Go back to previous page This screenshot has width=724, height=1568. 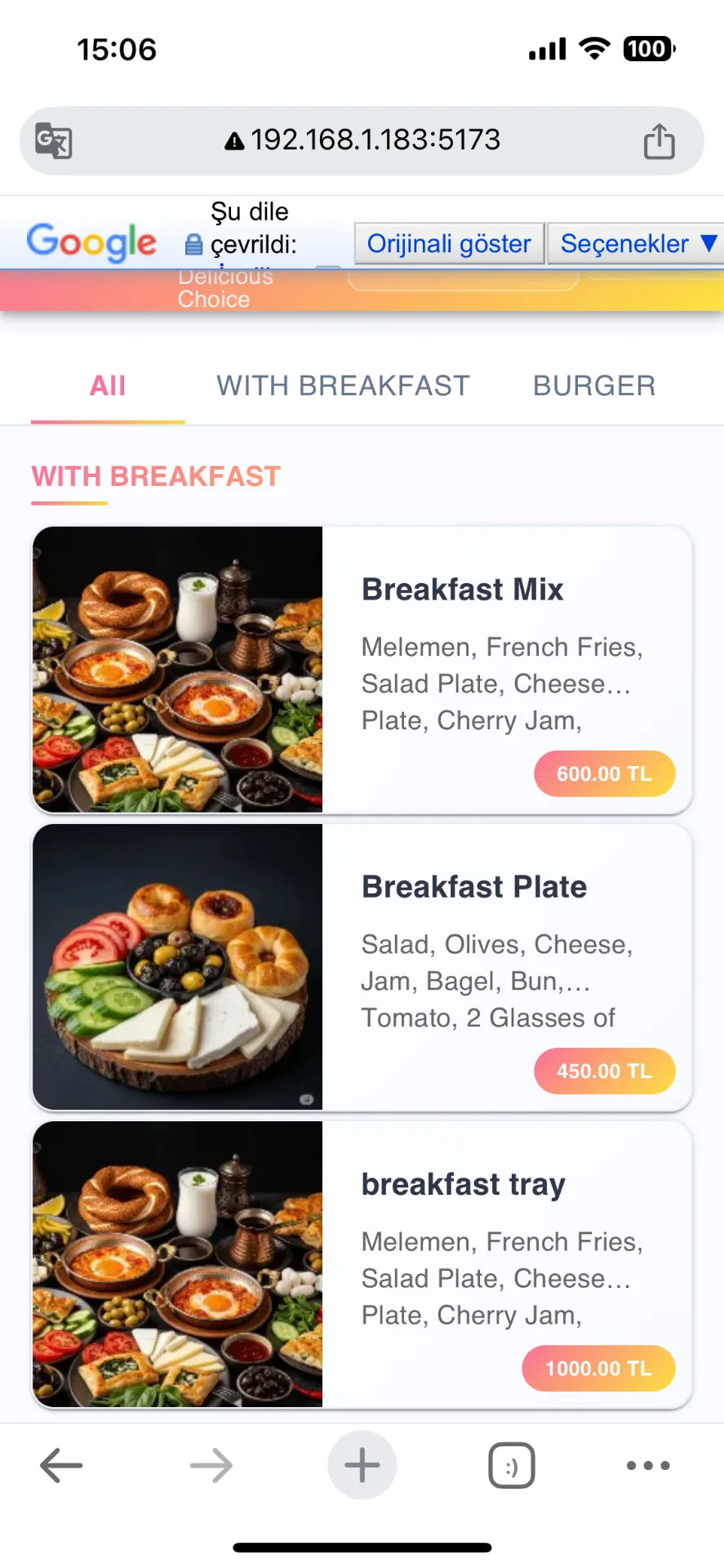[x=61, y=1465]
